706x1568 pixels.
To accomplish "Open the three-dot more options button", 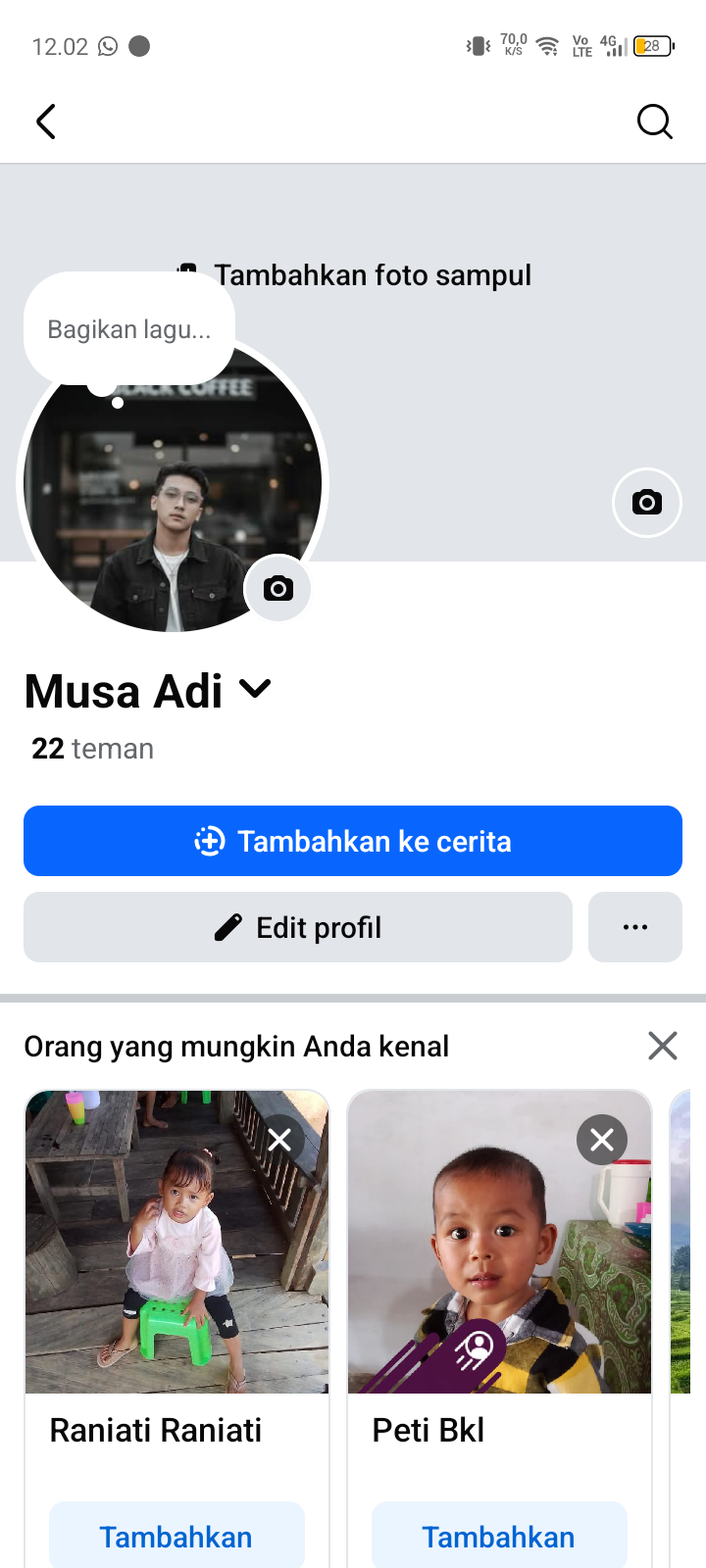I will coord(635,927).
